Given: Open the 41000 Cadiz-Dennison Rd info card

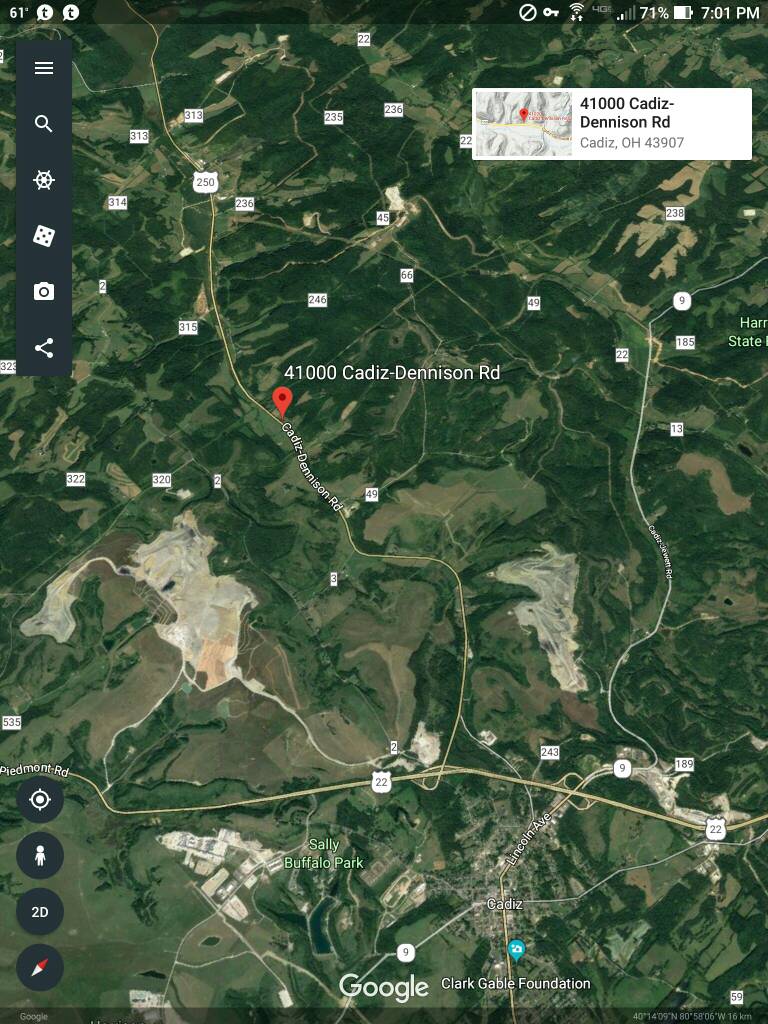Looking at the screenshot, I should (611, 124).
